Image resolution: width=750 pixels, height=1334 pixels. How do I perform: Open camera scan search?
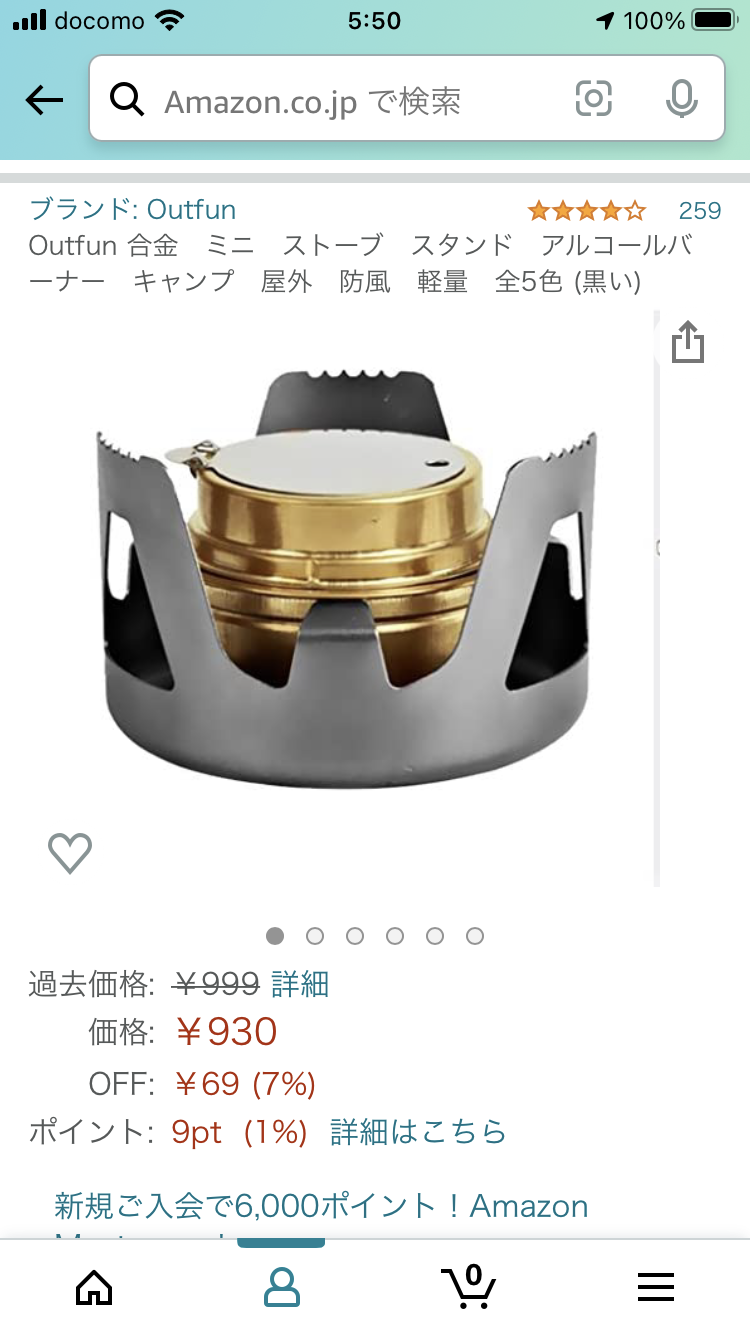pyautogui.click(x=593, y=99)
